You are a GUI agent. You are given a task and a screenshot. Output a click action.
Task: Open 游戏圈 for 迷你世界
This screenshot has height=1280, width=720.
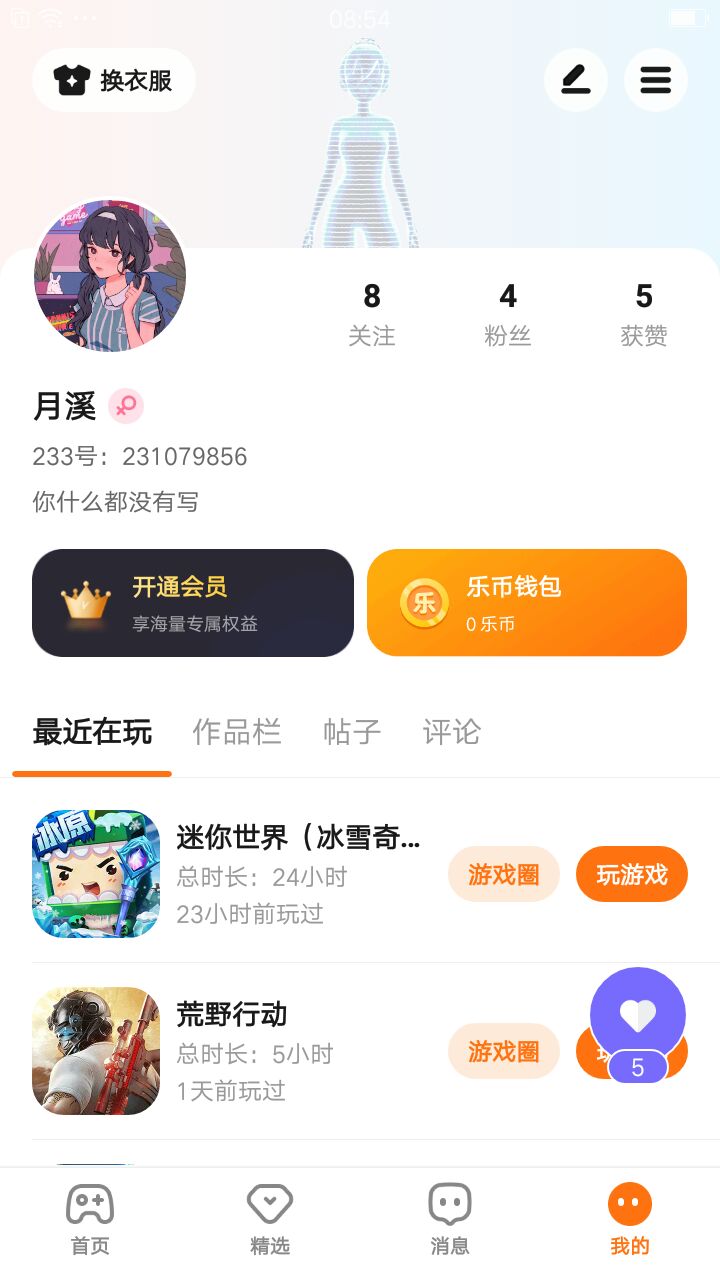coord(503,875)
